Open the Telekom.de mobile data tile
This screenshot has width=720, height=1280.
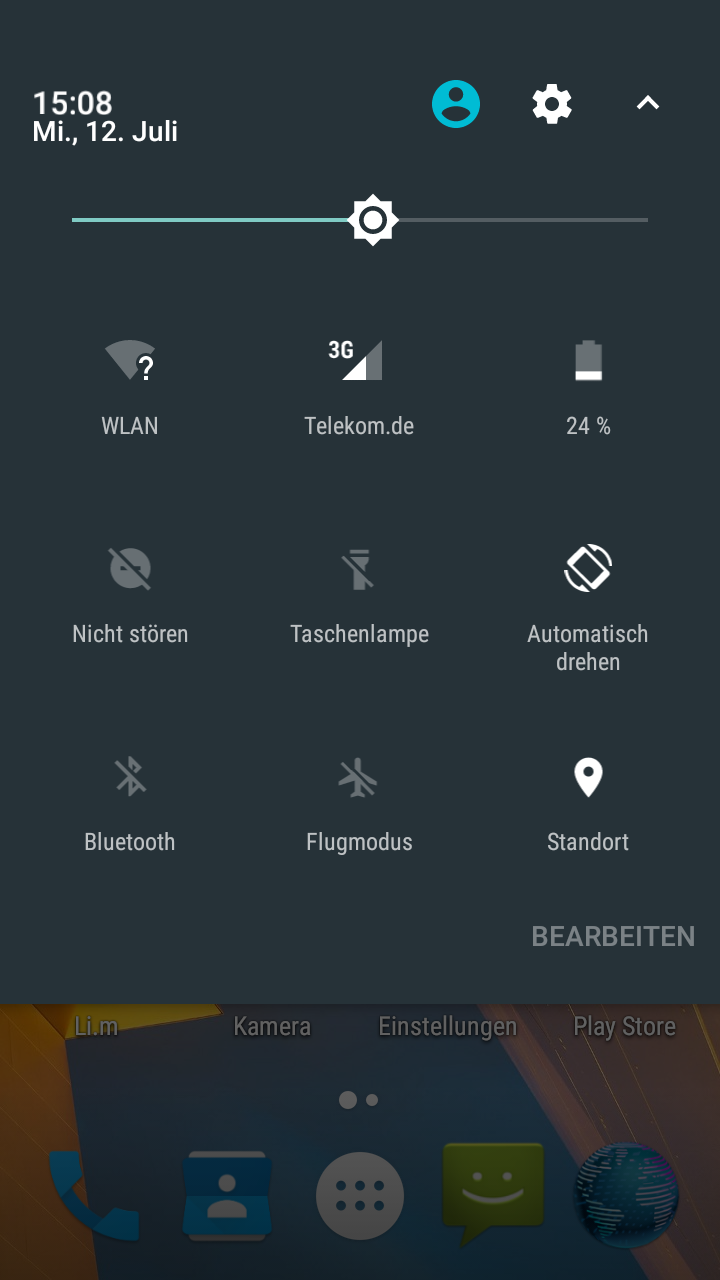359,388
